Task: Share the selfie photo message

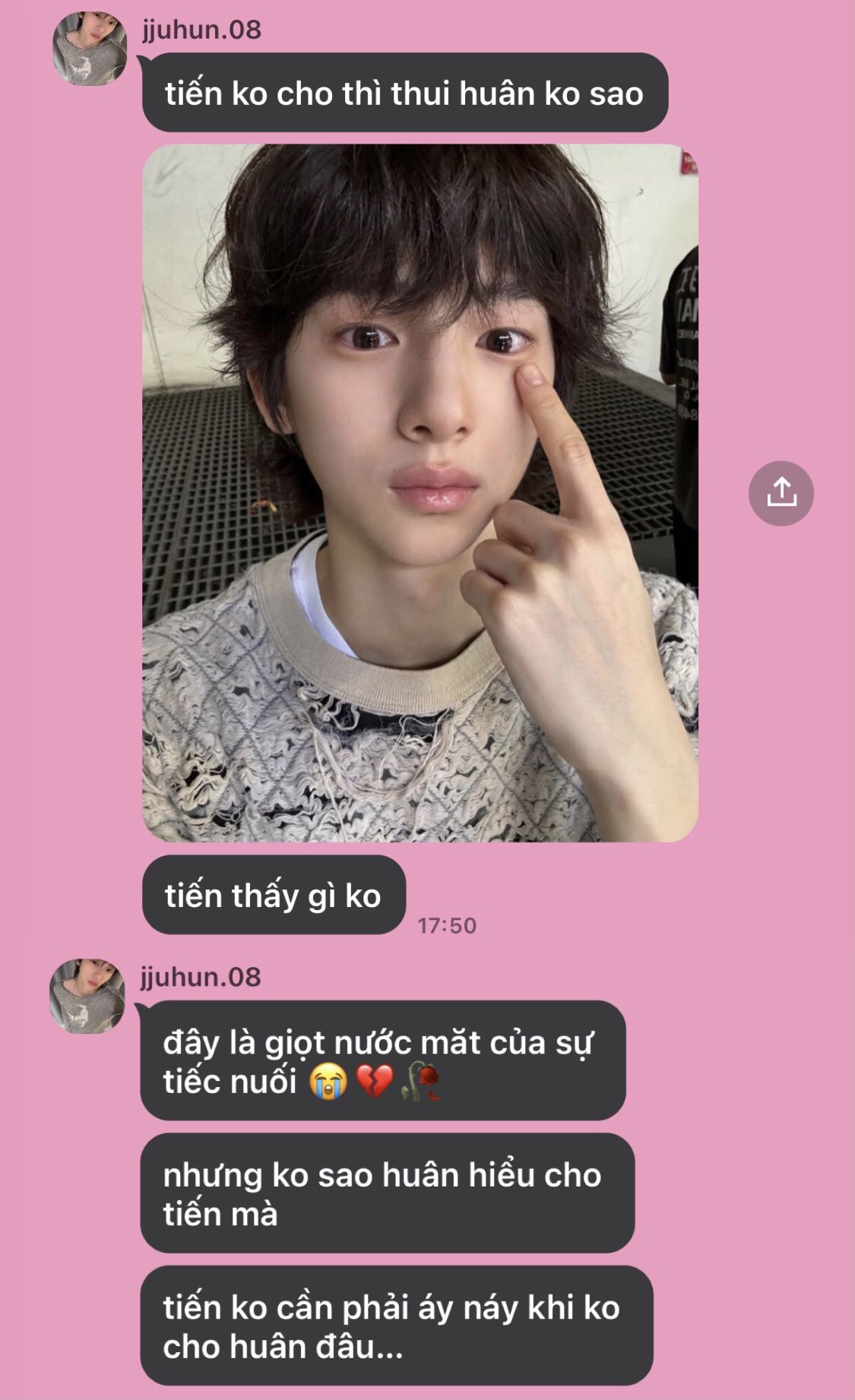Action: pos(781,493)
